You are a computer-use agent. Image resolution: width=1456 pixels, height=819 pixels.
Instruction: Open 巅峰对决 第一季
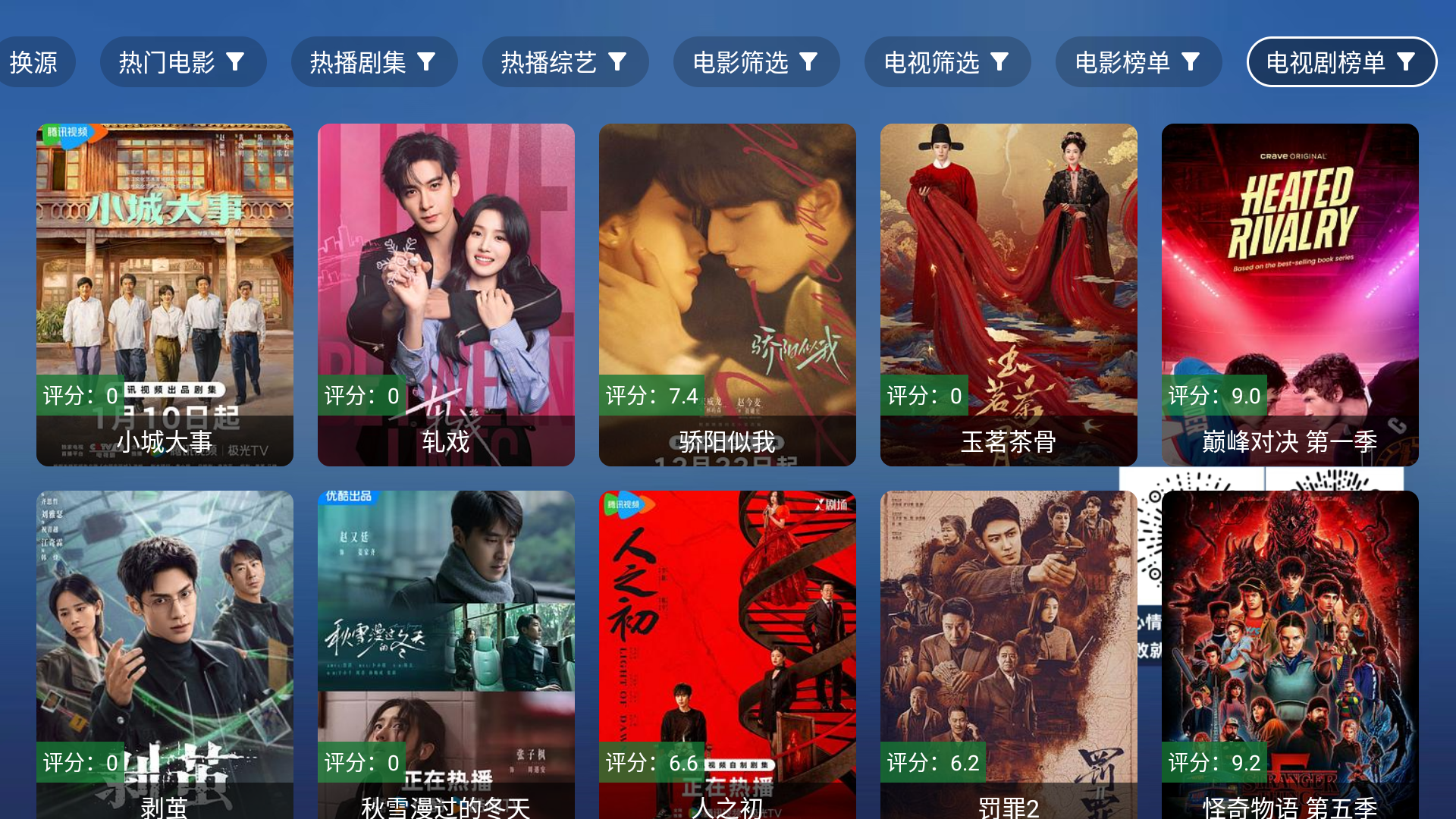tap(1290, 294)
